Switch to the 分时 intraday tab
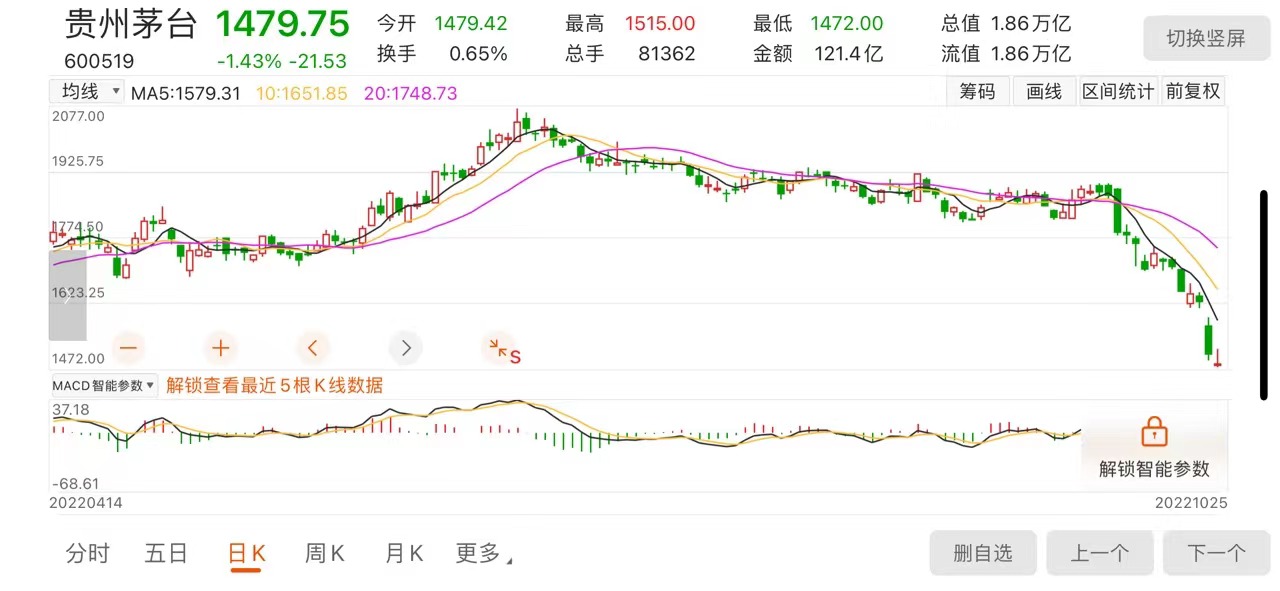 point(88,553)
